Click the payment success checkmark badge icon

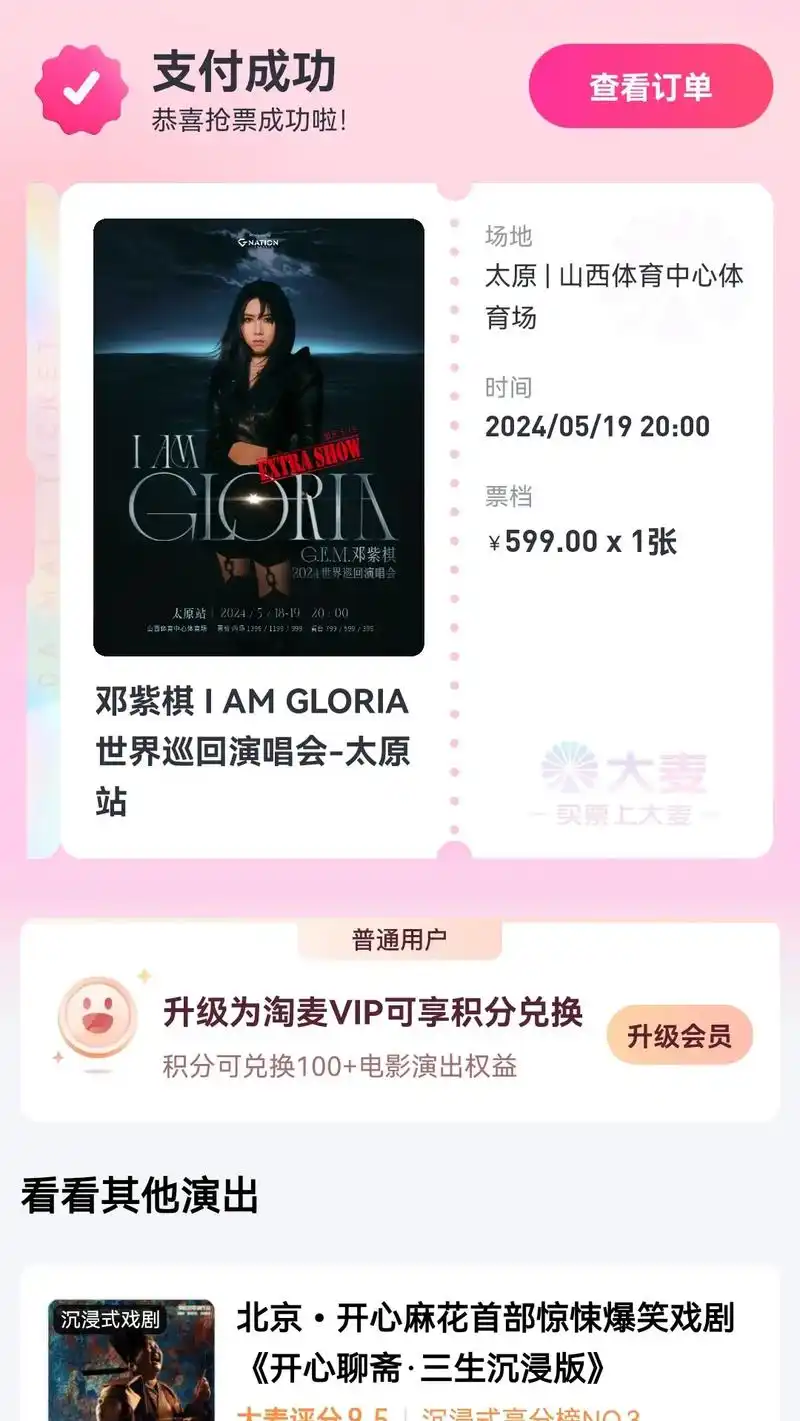pyautogui.click(x=80, y=88)
